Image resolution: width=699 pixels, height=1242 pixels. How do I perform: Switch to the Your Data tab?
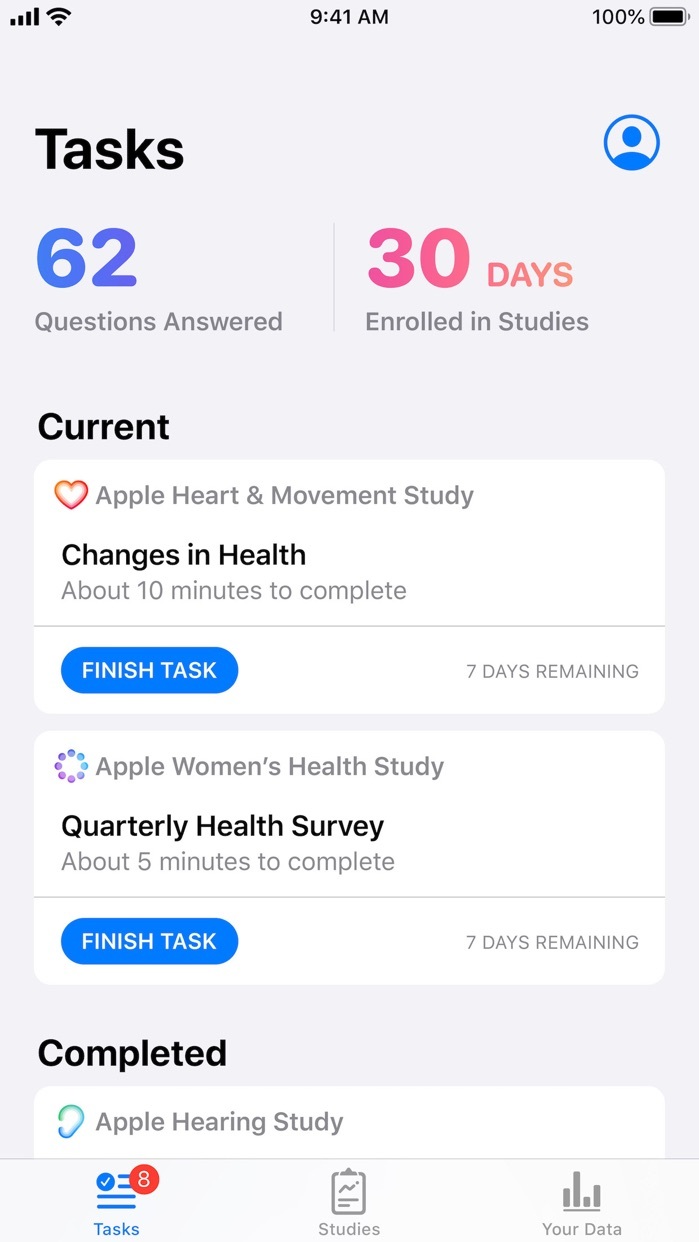pos(581,1202)
